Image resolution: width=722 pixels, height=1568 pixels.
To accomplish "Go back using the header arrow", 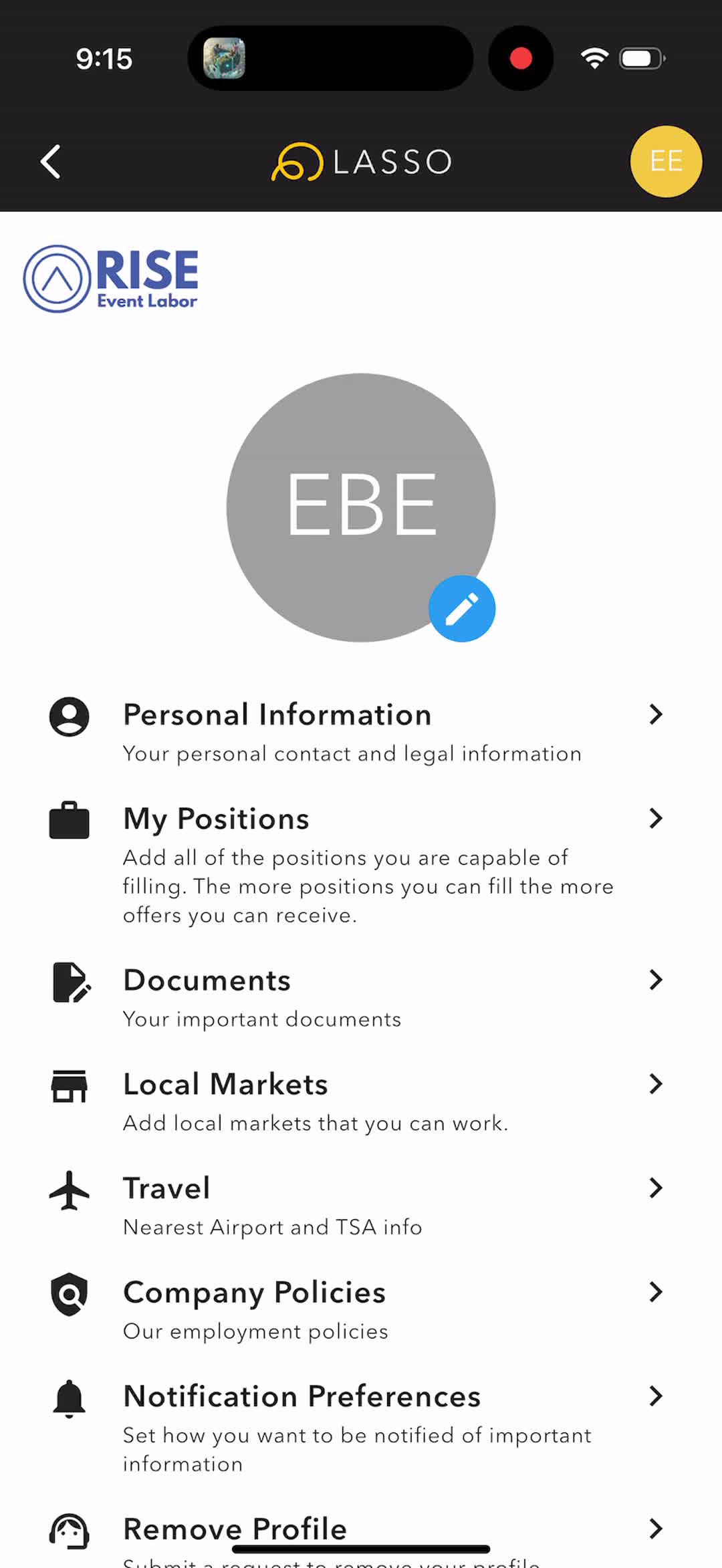I will [x=51, y=162].
